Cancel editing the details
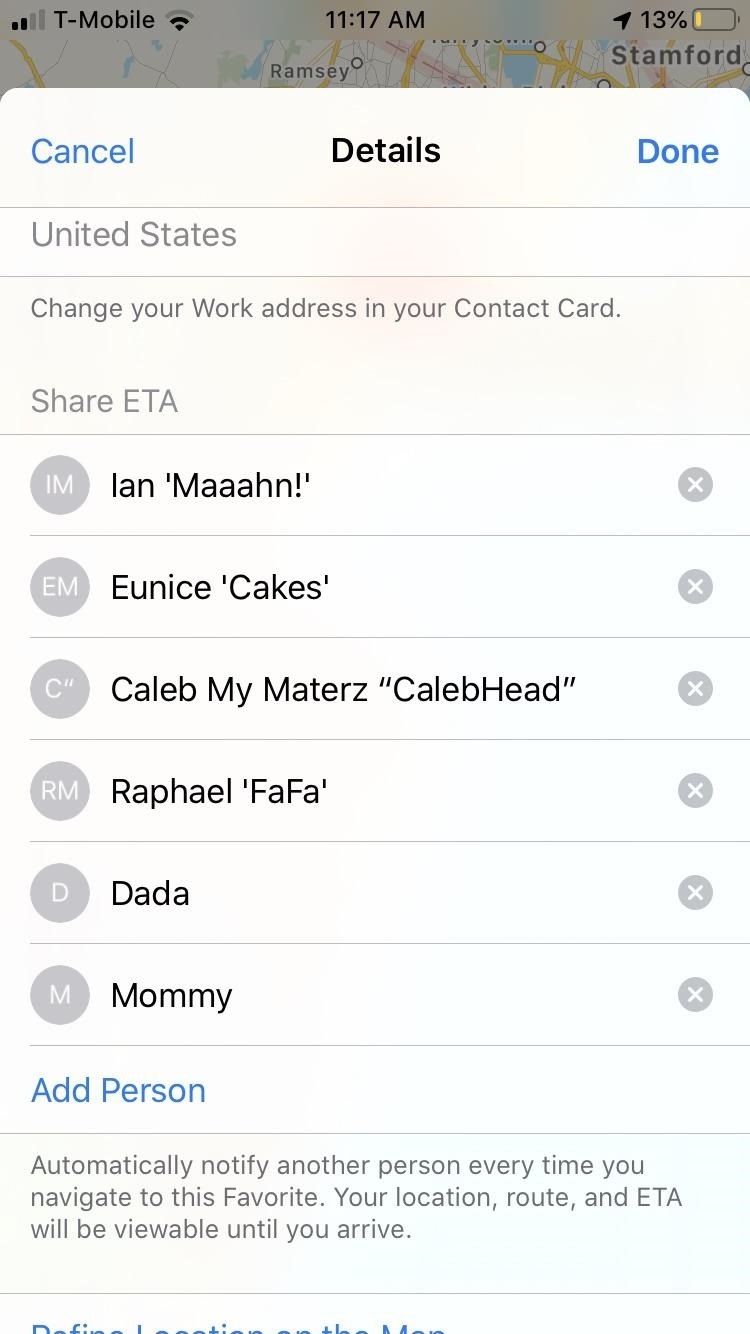This screenshot has height=1334, width=750. pyautogui.click(x=83, y=151)
